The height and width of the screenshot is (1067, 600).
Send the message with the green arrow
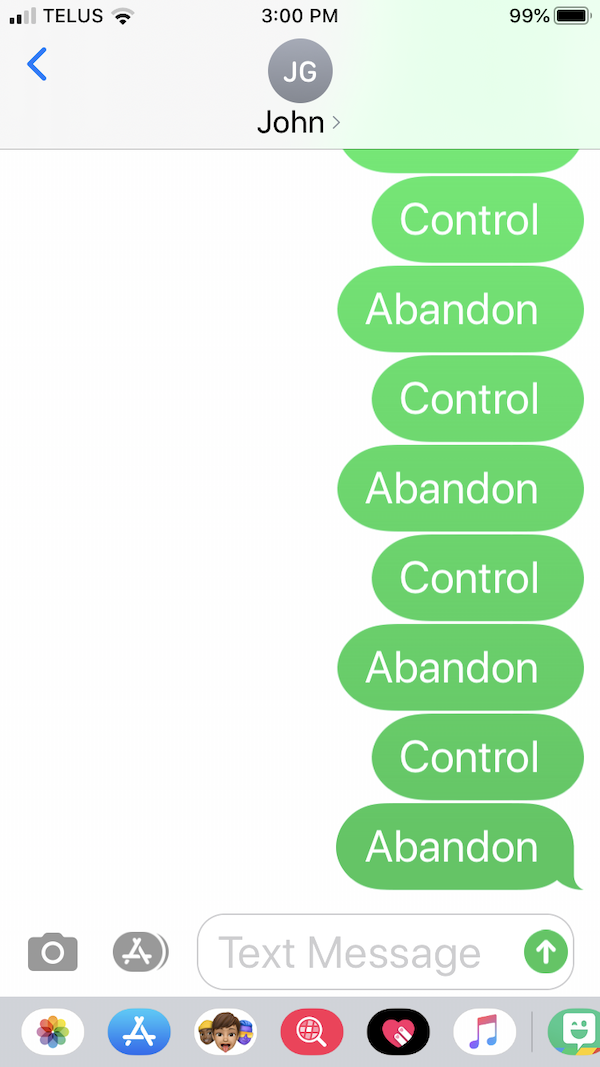[545, 952]
